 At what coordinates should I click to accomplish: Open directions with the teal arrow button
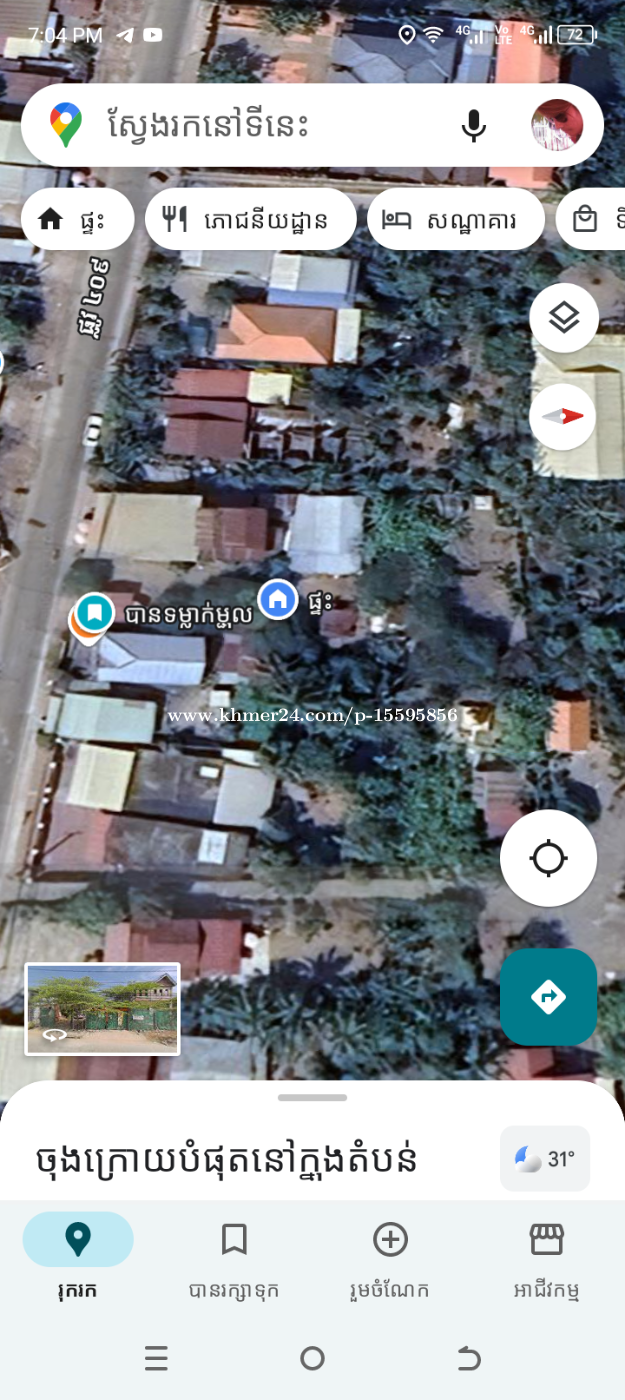tap(548, 996)
